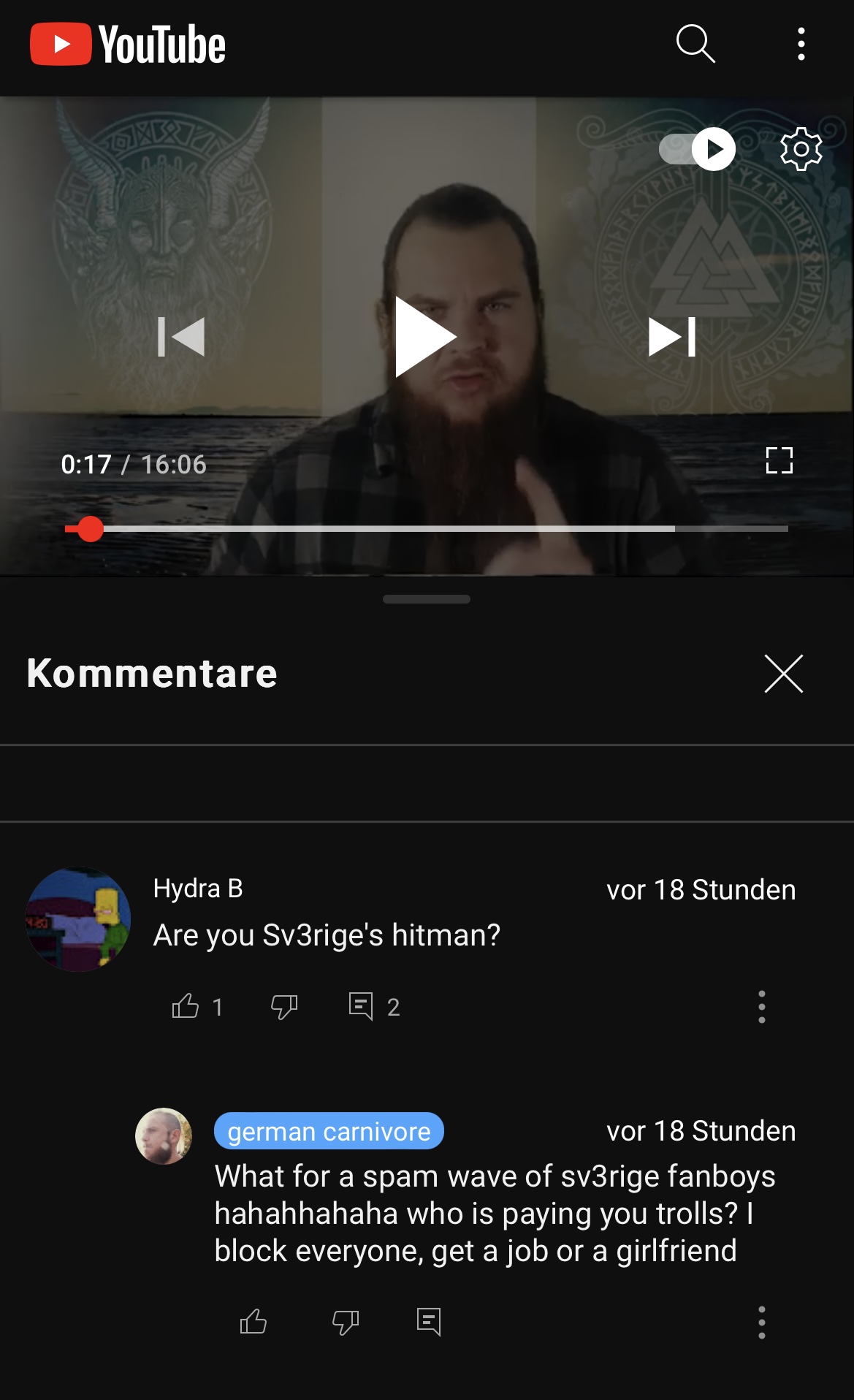Skip to the previous video
The width and height of the screenshot is (854, 1400).
[181, 337]
